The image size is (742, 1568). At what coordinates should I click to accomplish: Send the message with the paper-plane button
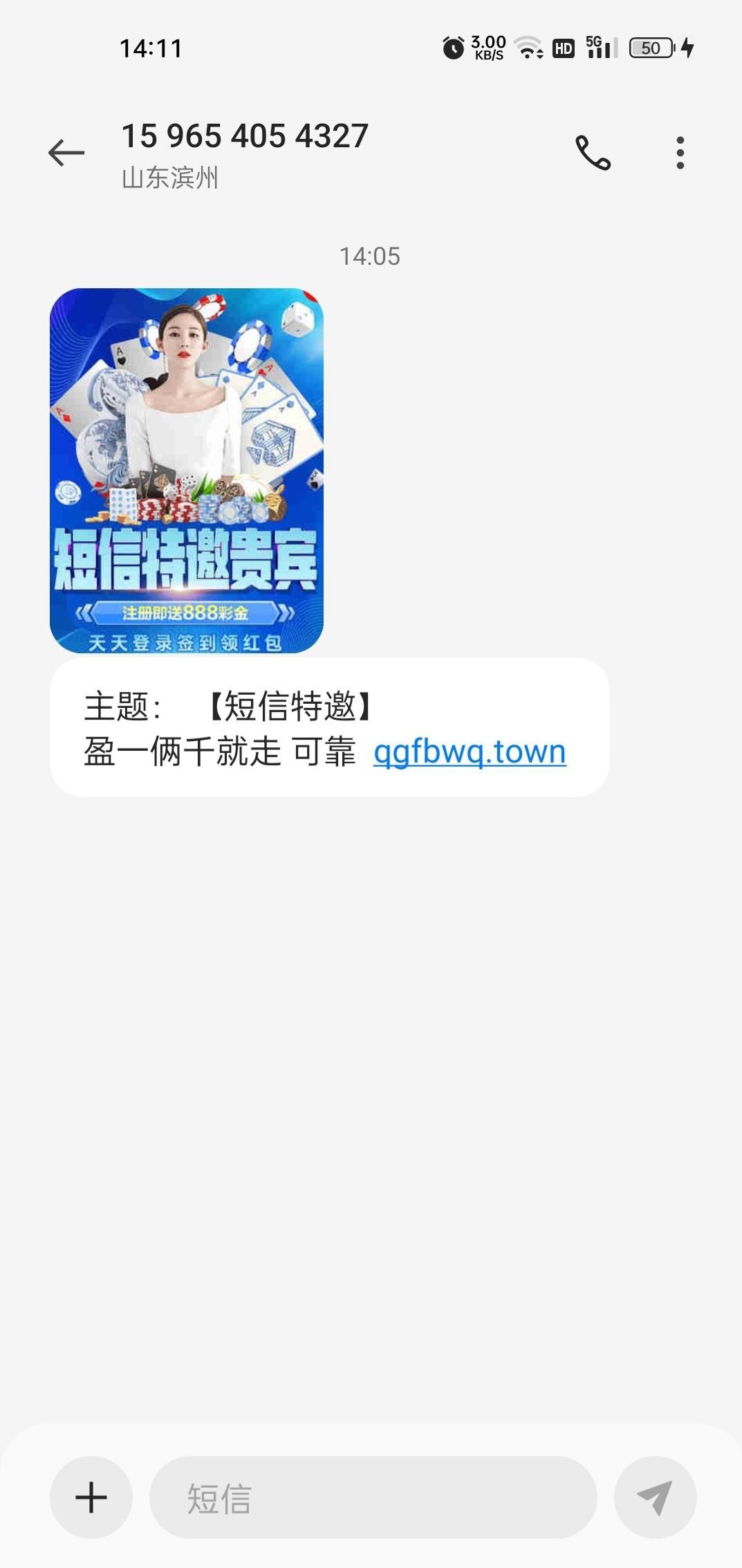[654, 1497]
